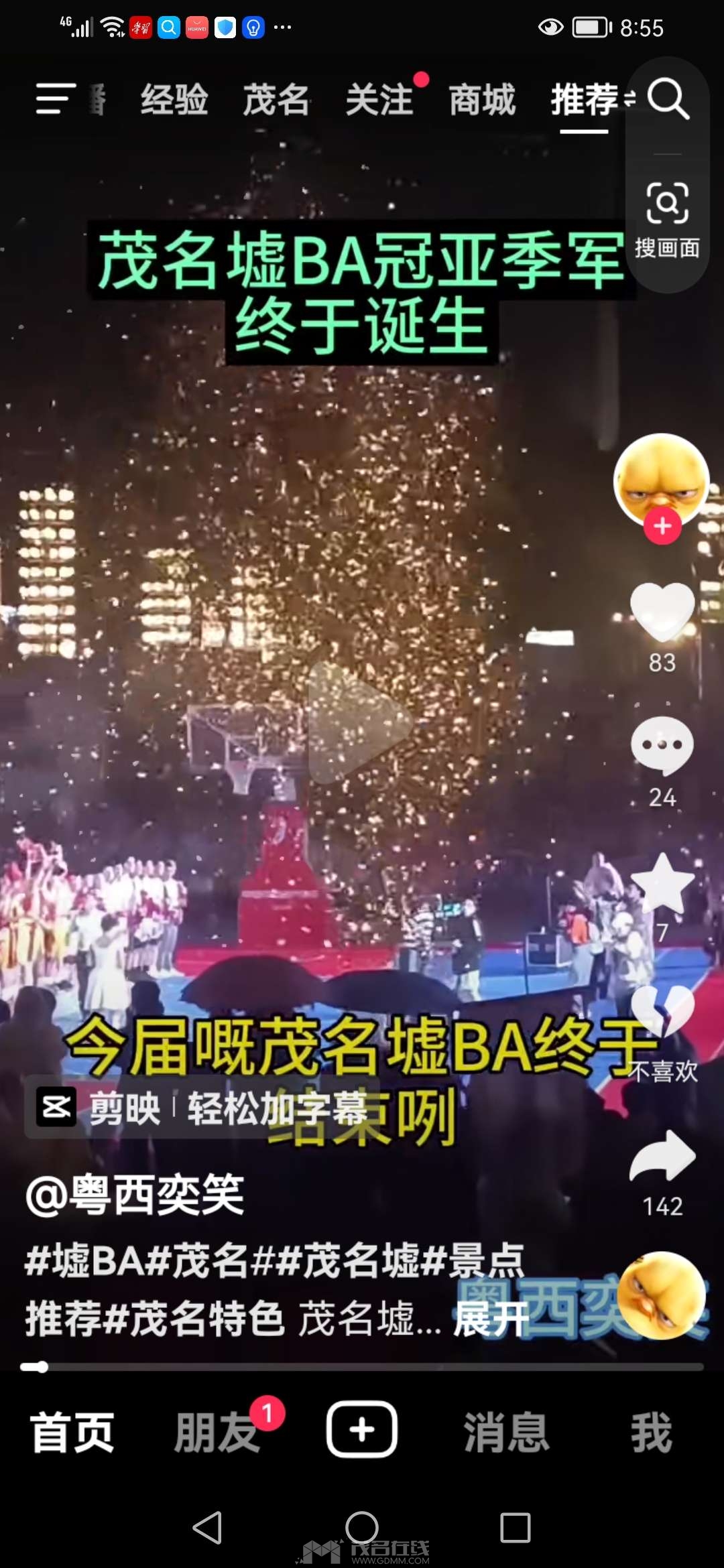Screen dimensions: 724x1568
Task: Switch to the 茂名 tab
Action: click(x=276, y=100)
